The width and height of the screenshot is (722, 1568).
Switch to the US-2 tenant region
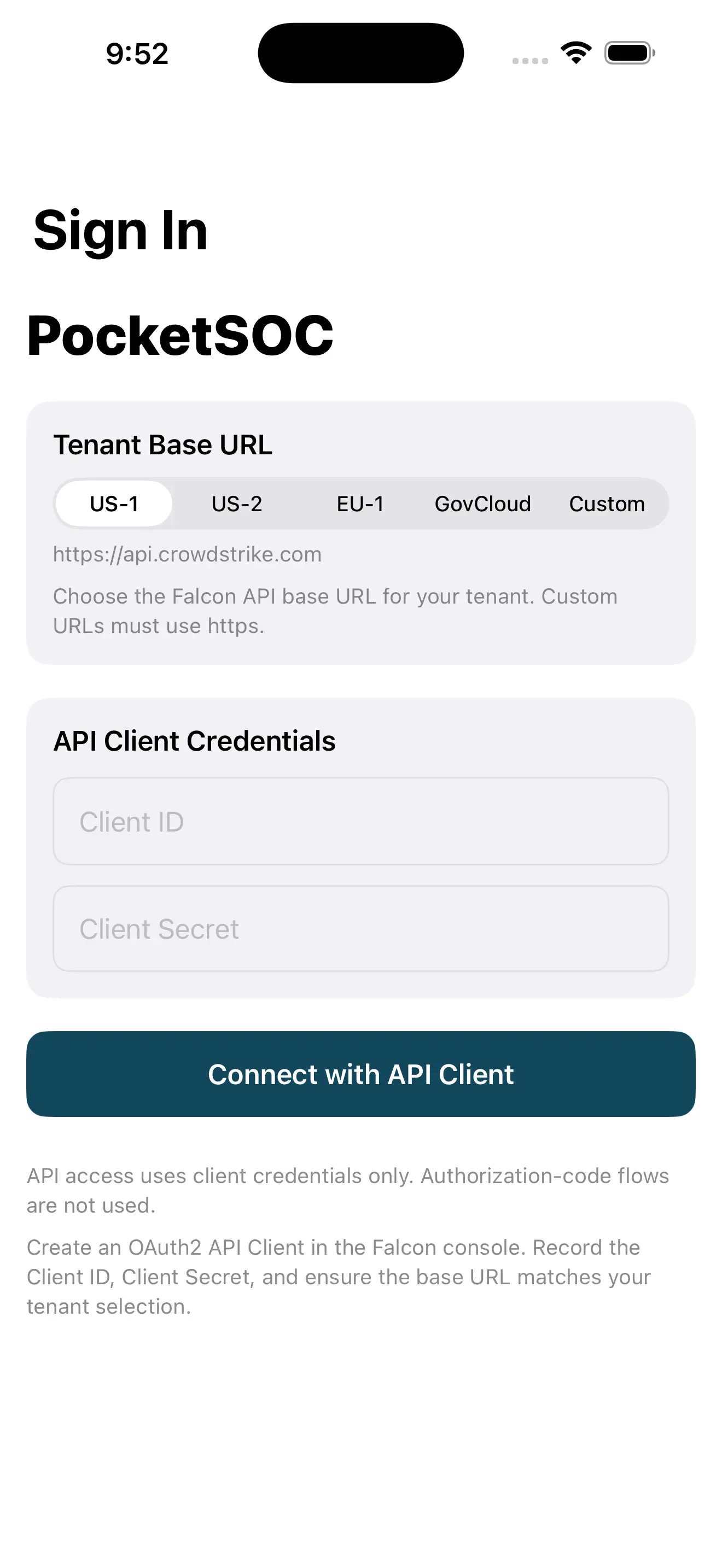point(237,504)
